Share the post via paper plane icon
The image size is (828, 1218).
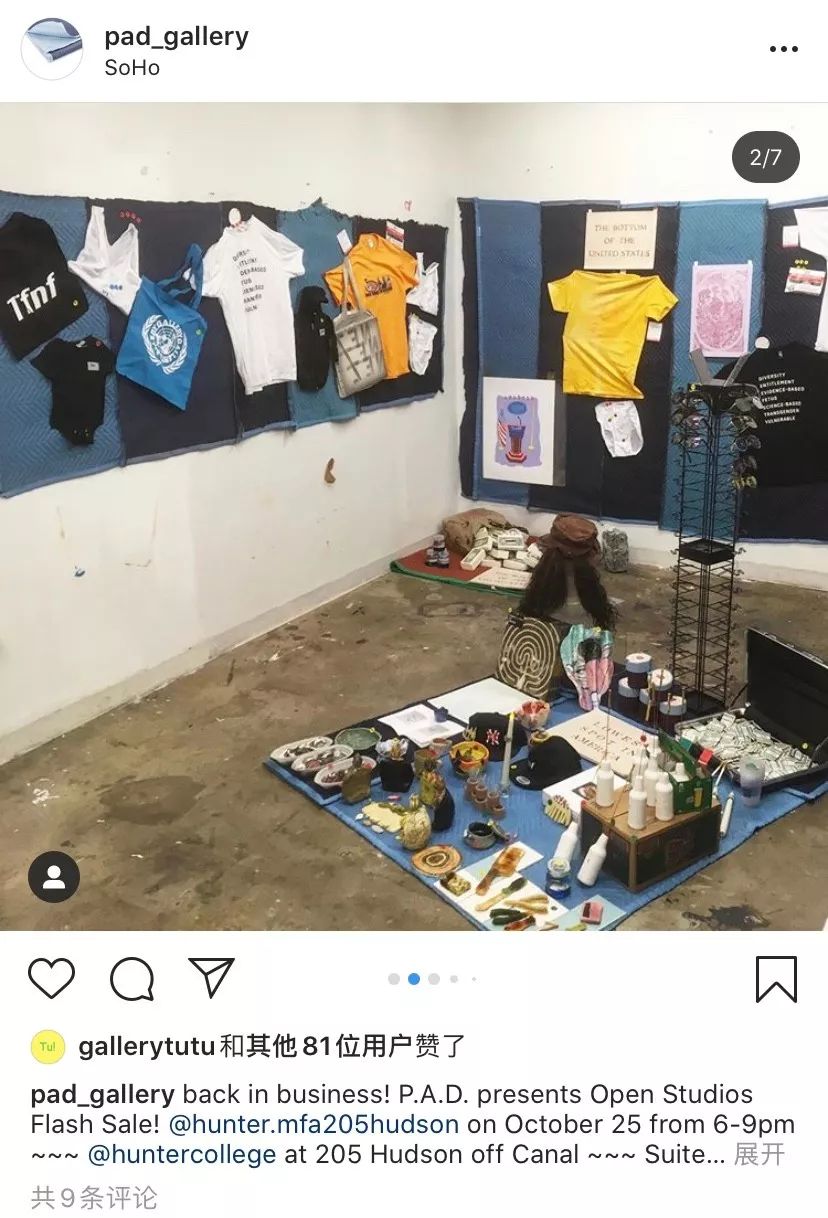(x=211, y=978)
